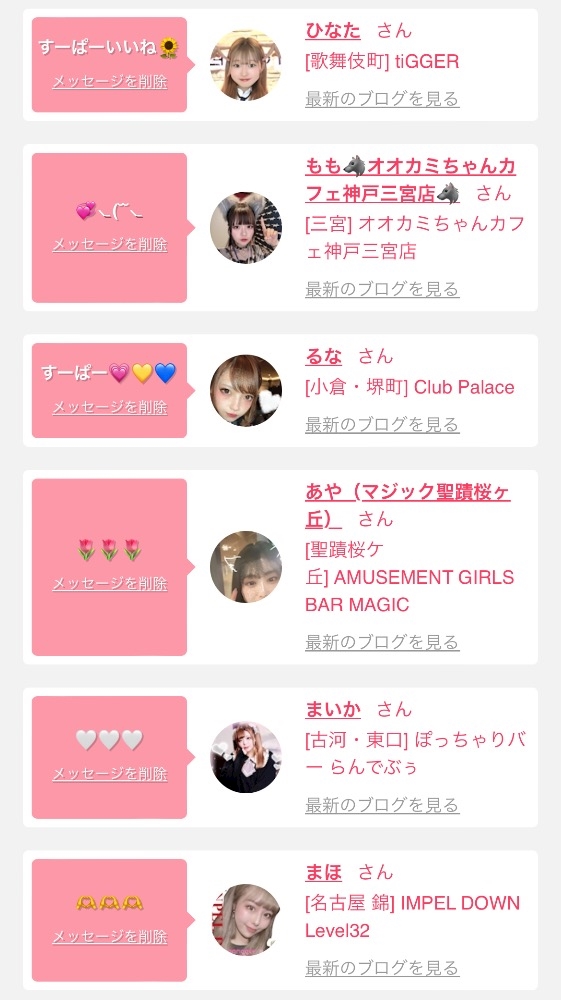Delete the message sent to まほ
The height and width of the screenshot is (1000, 561).
tap(110, 937)
